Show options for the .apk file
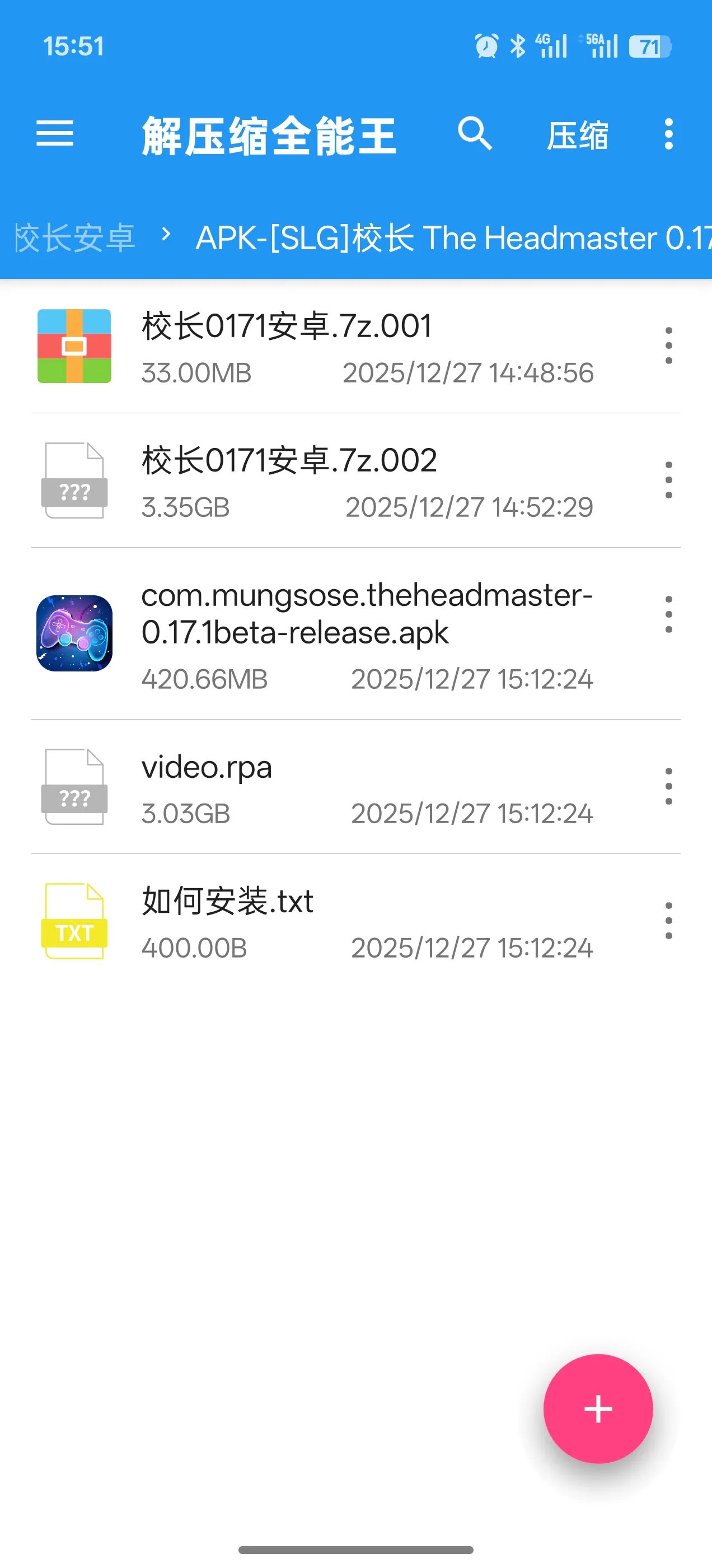The height and width of the screenshot is (1568, 712). pyautogui.click(x=669, y=614)
